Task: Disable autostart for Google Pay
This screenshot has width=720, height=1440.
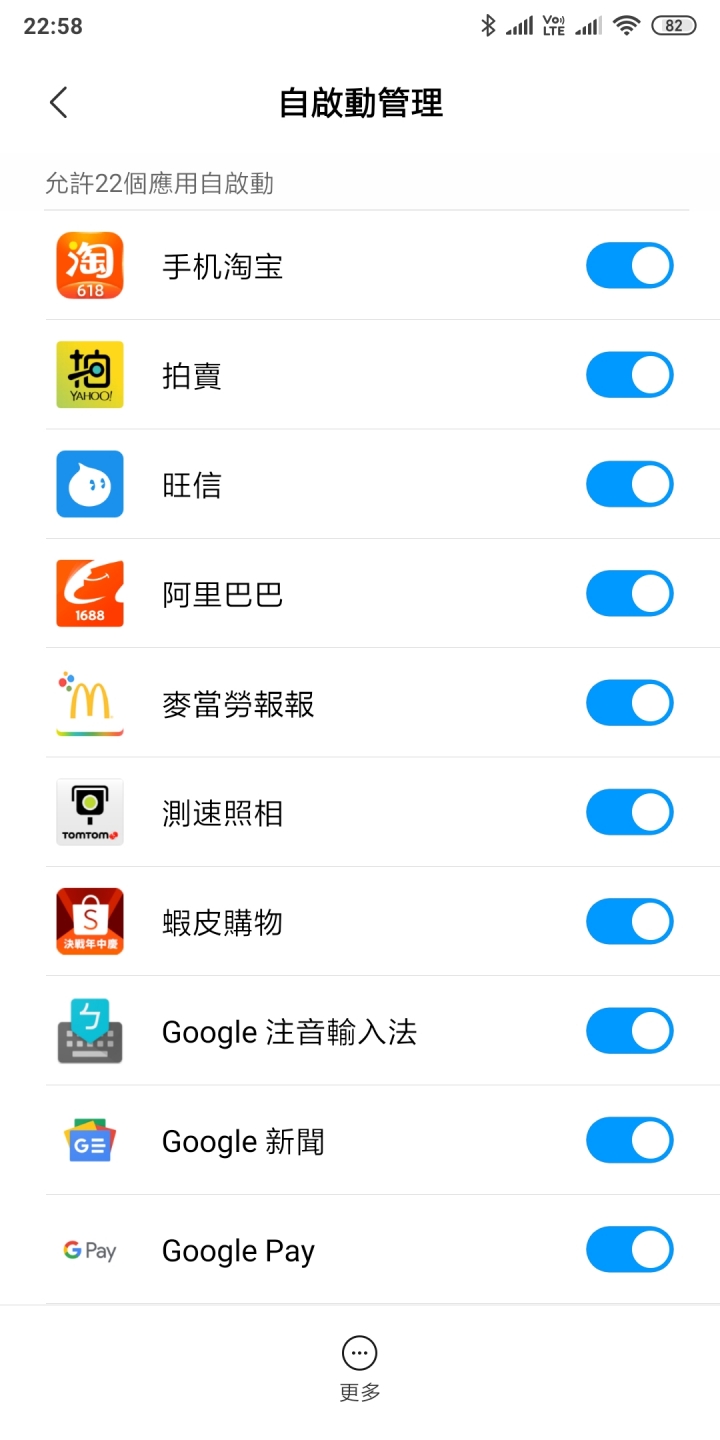Action: coord(629,1249)
